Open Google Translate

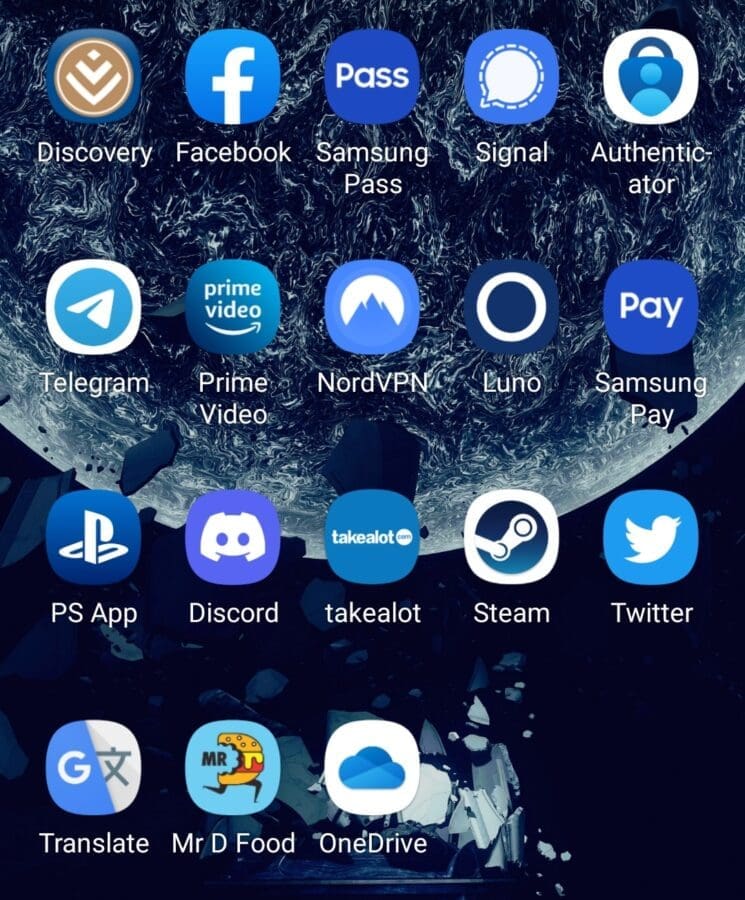(x=93, y=768)
